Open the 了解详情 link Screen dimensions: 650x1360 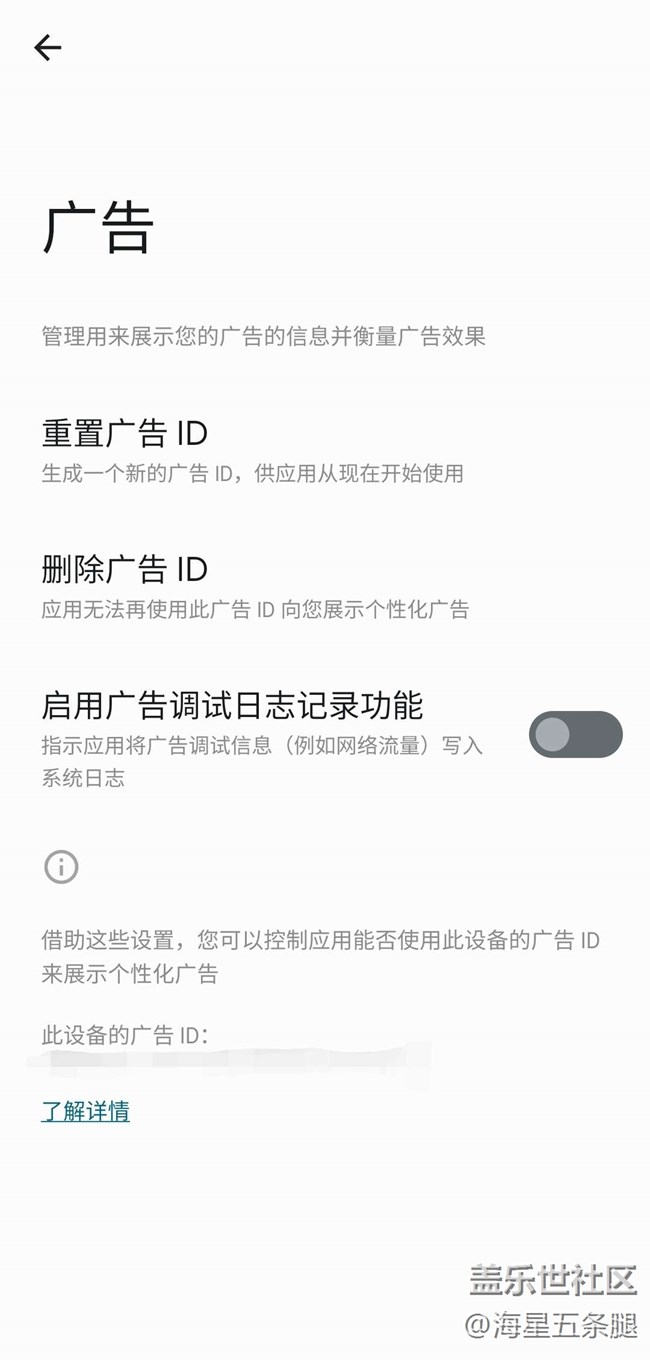[x=85, y=1111]
